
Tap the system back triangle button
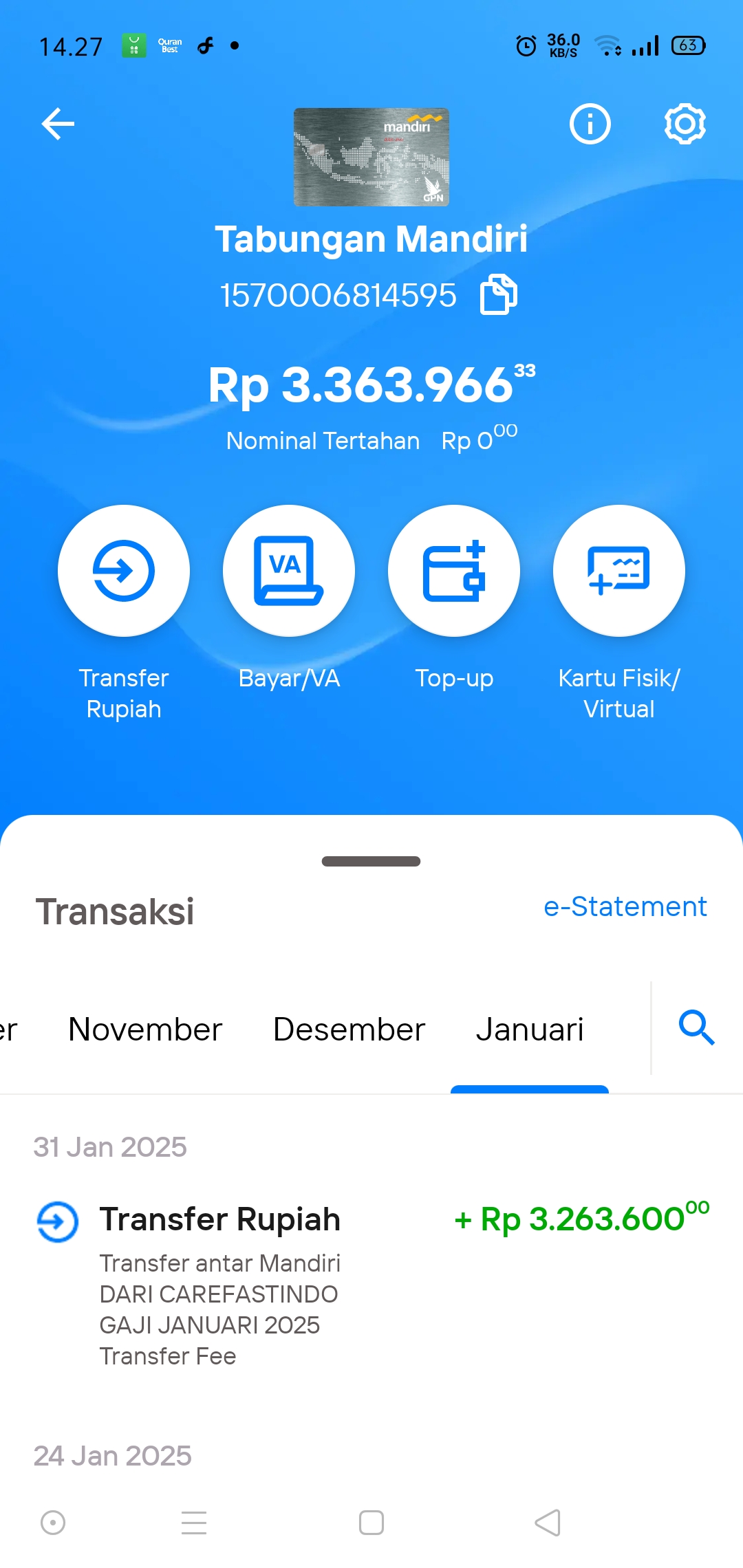click(x=548, y=1523)
